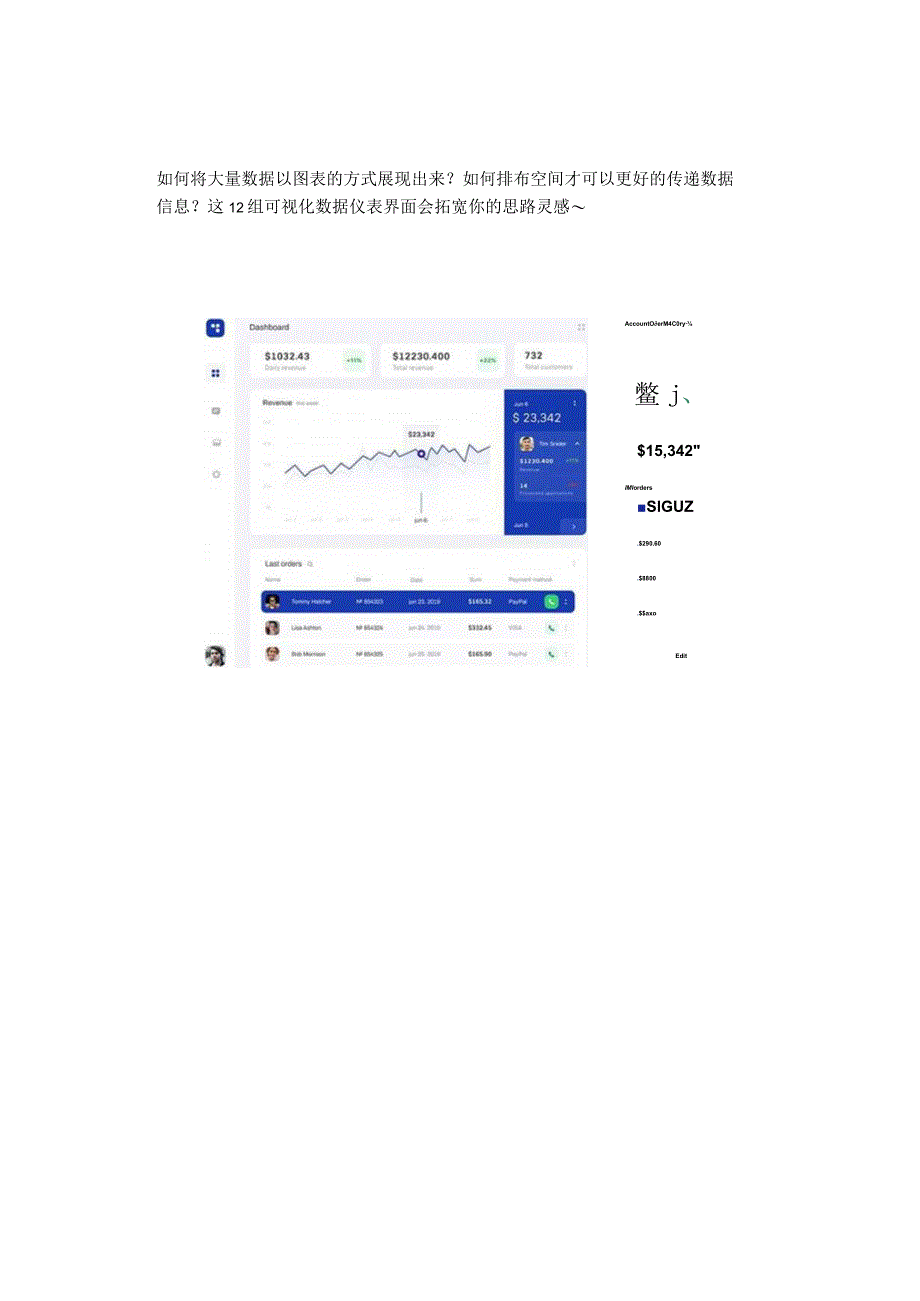
Task: Select the dashboard grid icon in sidebar
Action: [216, 373]
